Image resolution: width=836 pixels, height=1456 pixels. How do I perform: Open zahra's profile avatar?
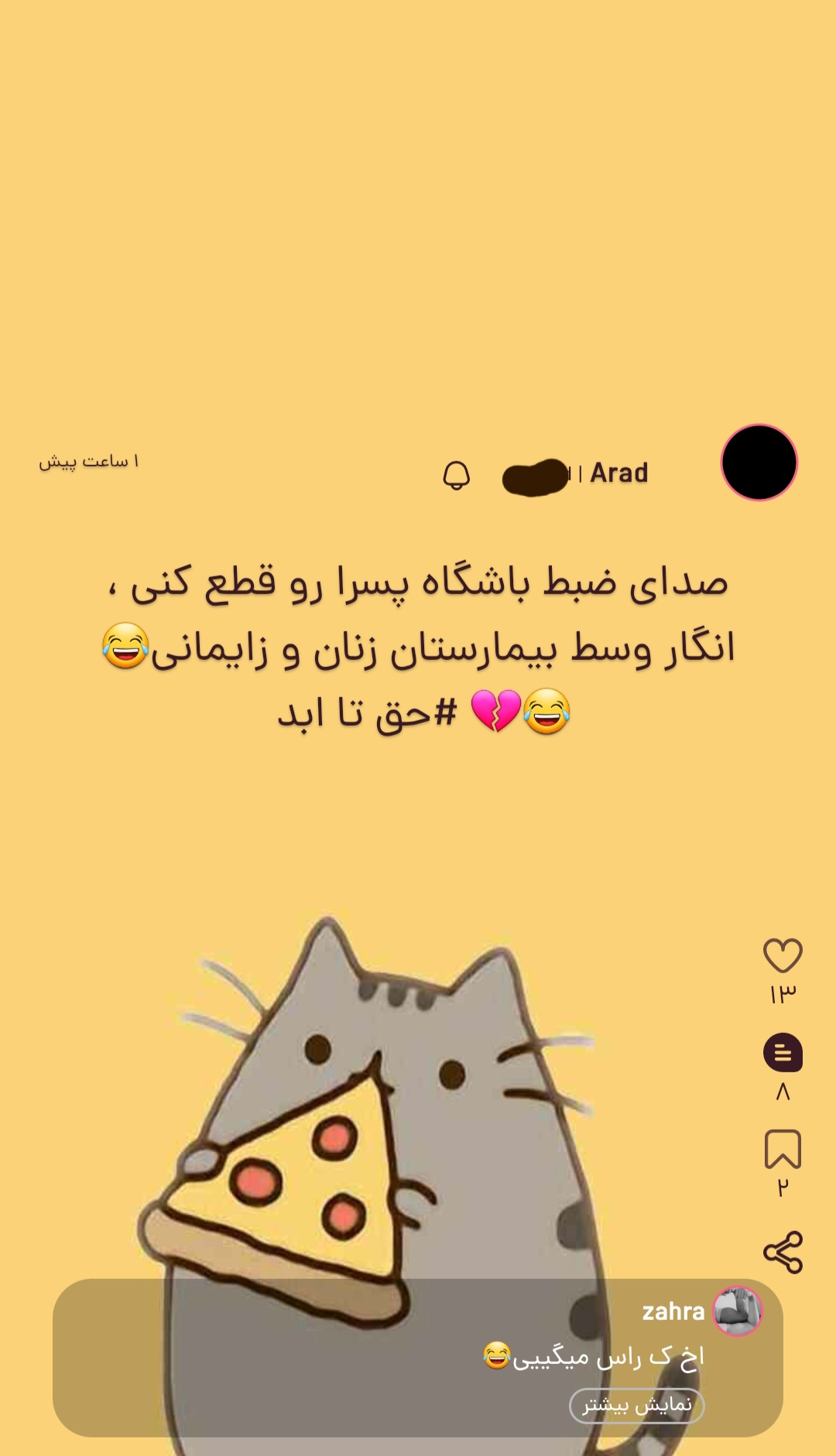(738, 1311)
